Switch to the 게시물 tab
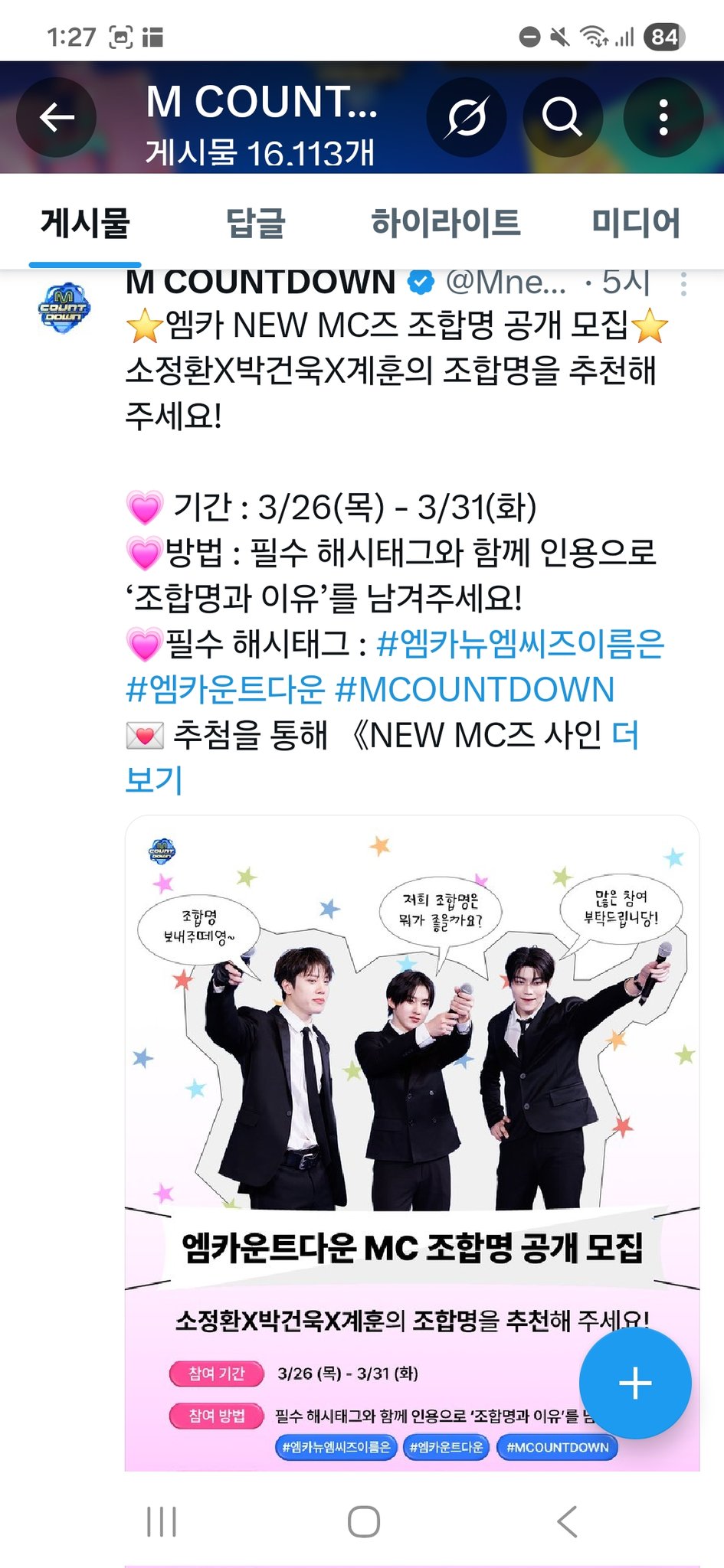This screenshot has width=724, height=1568. [85, 224]
